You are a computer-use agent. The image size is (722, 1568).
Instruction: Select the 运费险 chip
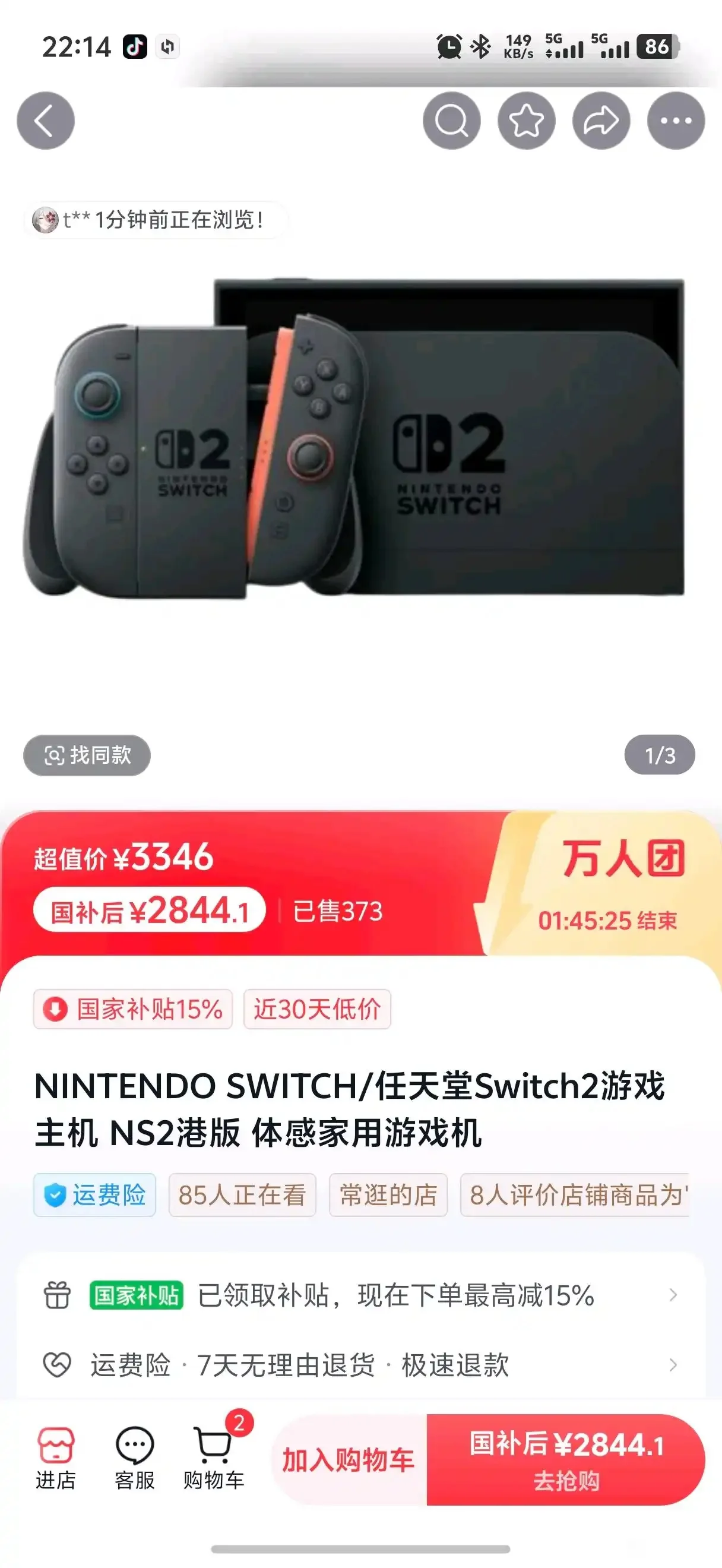click(x=95, y=1195)
